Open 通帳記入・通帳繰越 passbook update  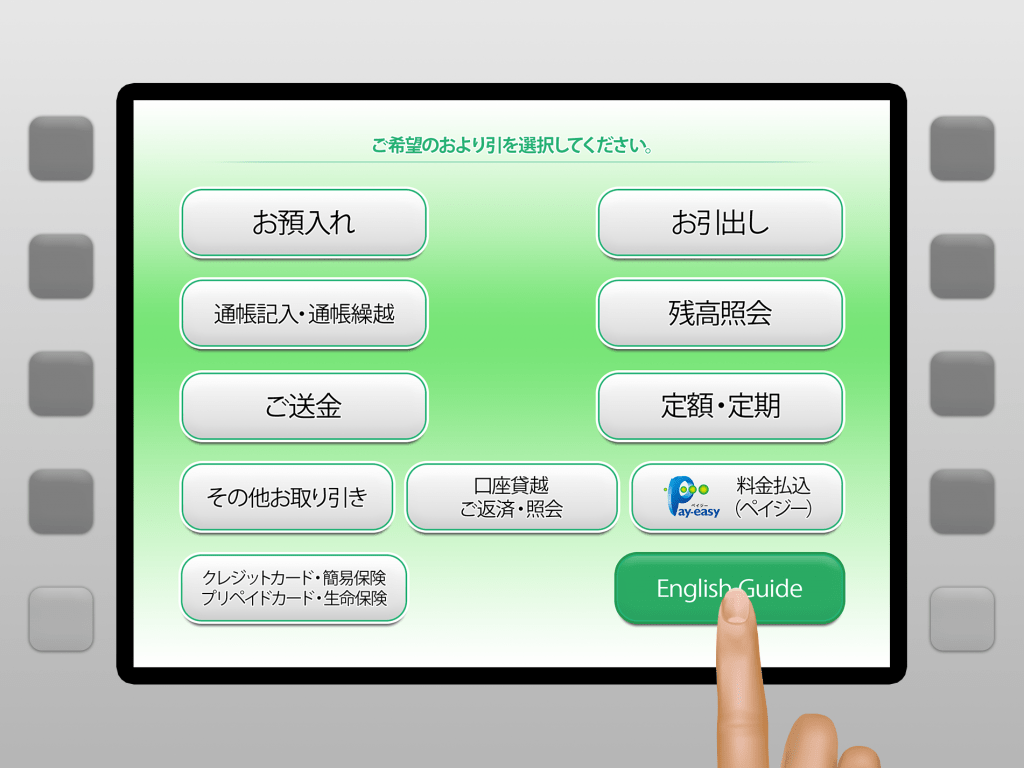303,314
